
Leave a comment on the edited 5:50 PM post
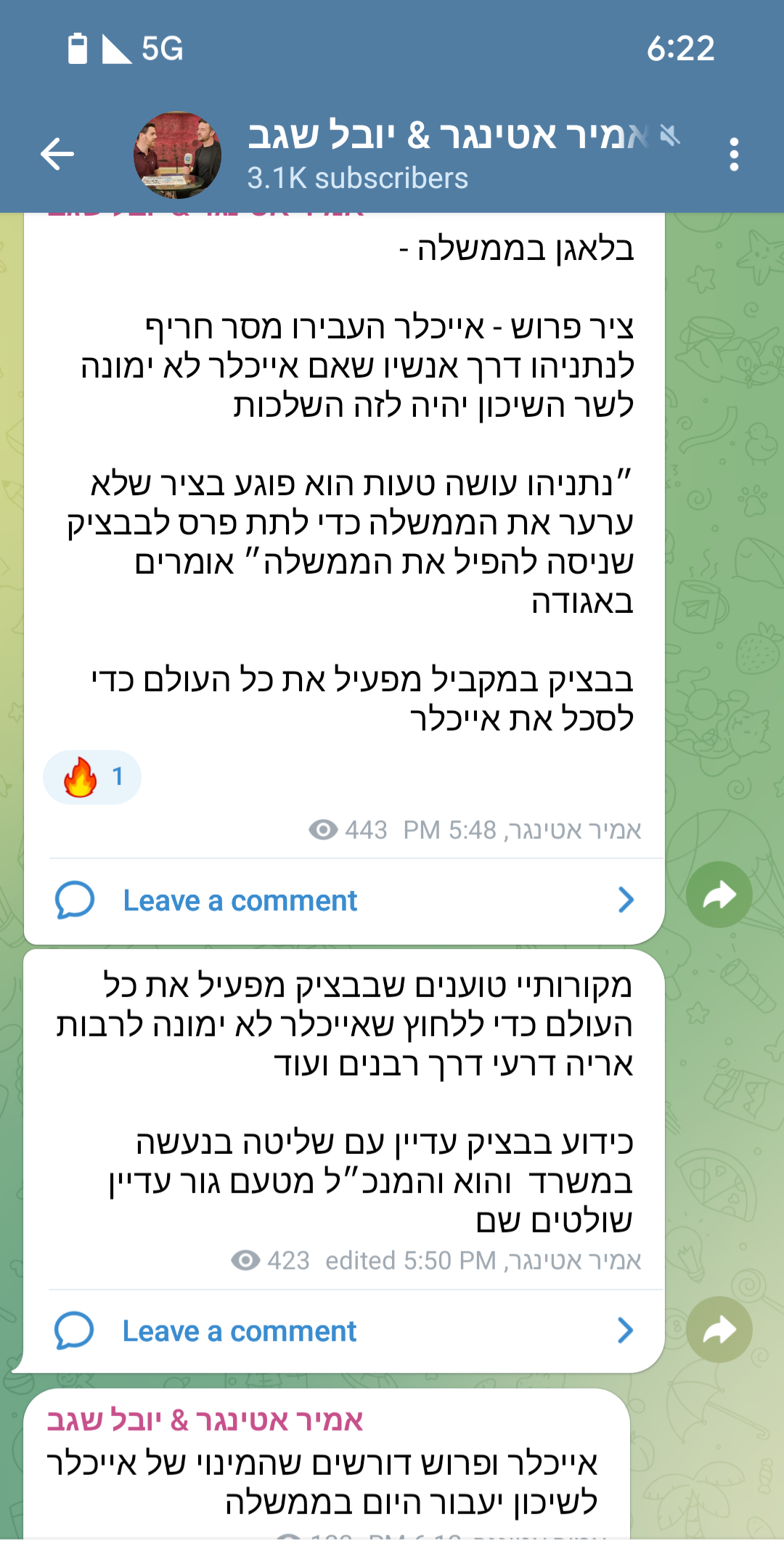[345, 1331]
